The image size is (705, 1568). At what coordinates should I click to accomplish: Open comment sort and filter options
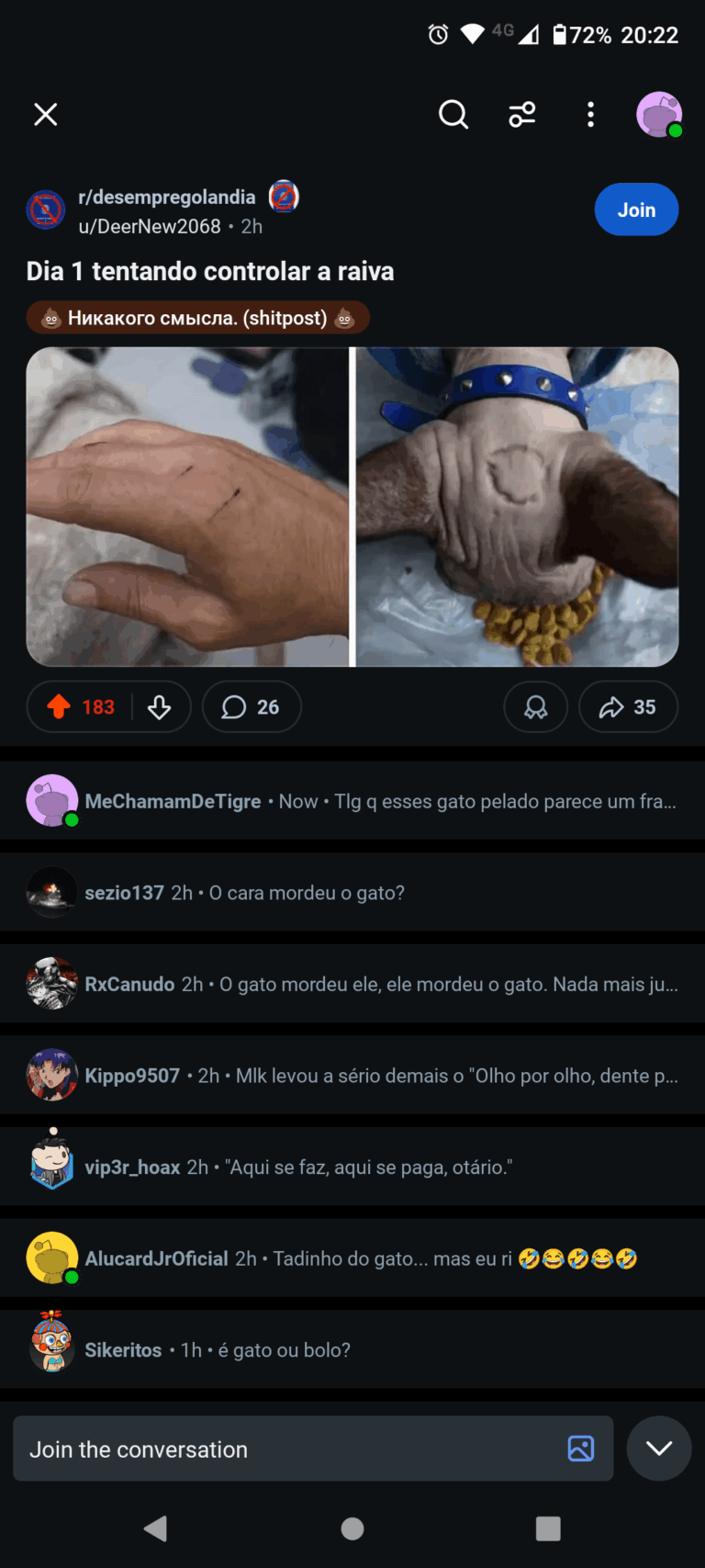click(522, 114)
